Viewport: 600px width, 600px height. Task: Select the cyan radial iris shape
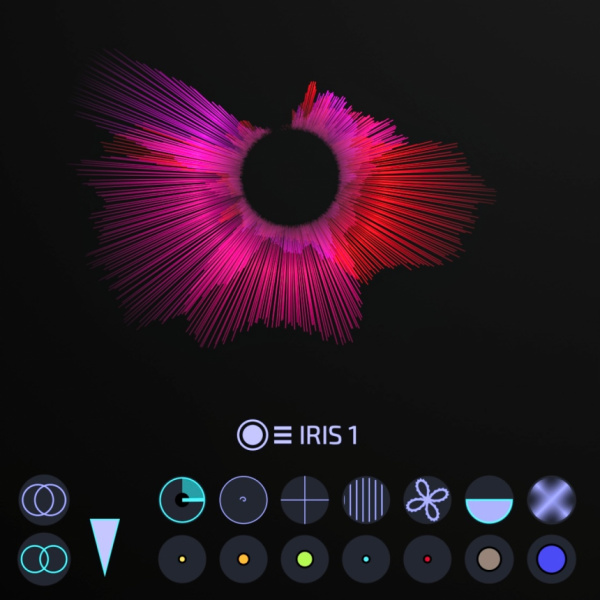[182, 499]
